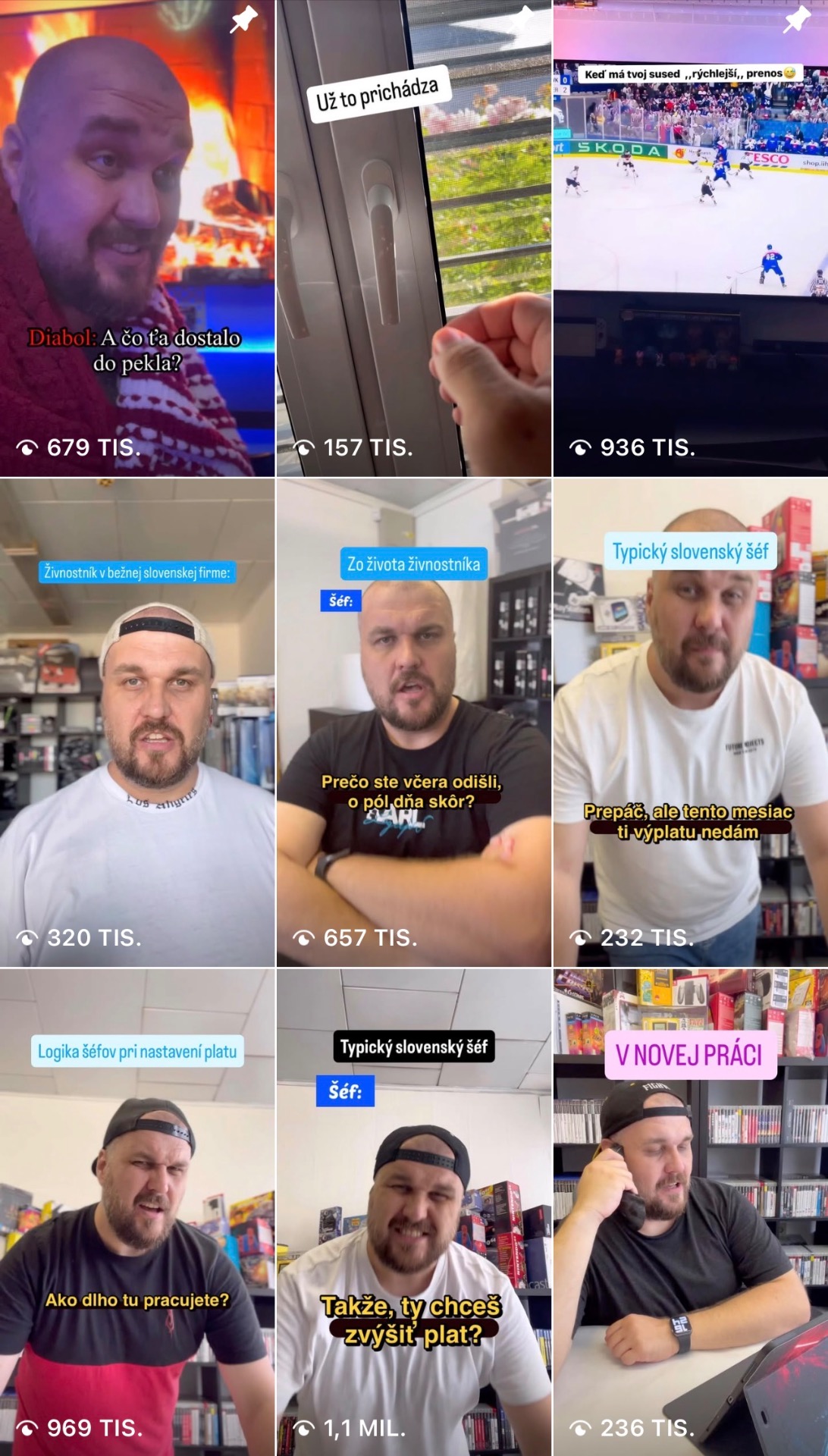Open the hockey video about neighbour's faster broadcast
Viewport: 828px width, 1456px height.
(x=690, y=238)
